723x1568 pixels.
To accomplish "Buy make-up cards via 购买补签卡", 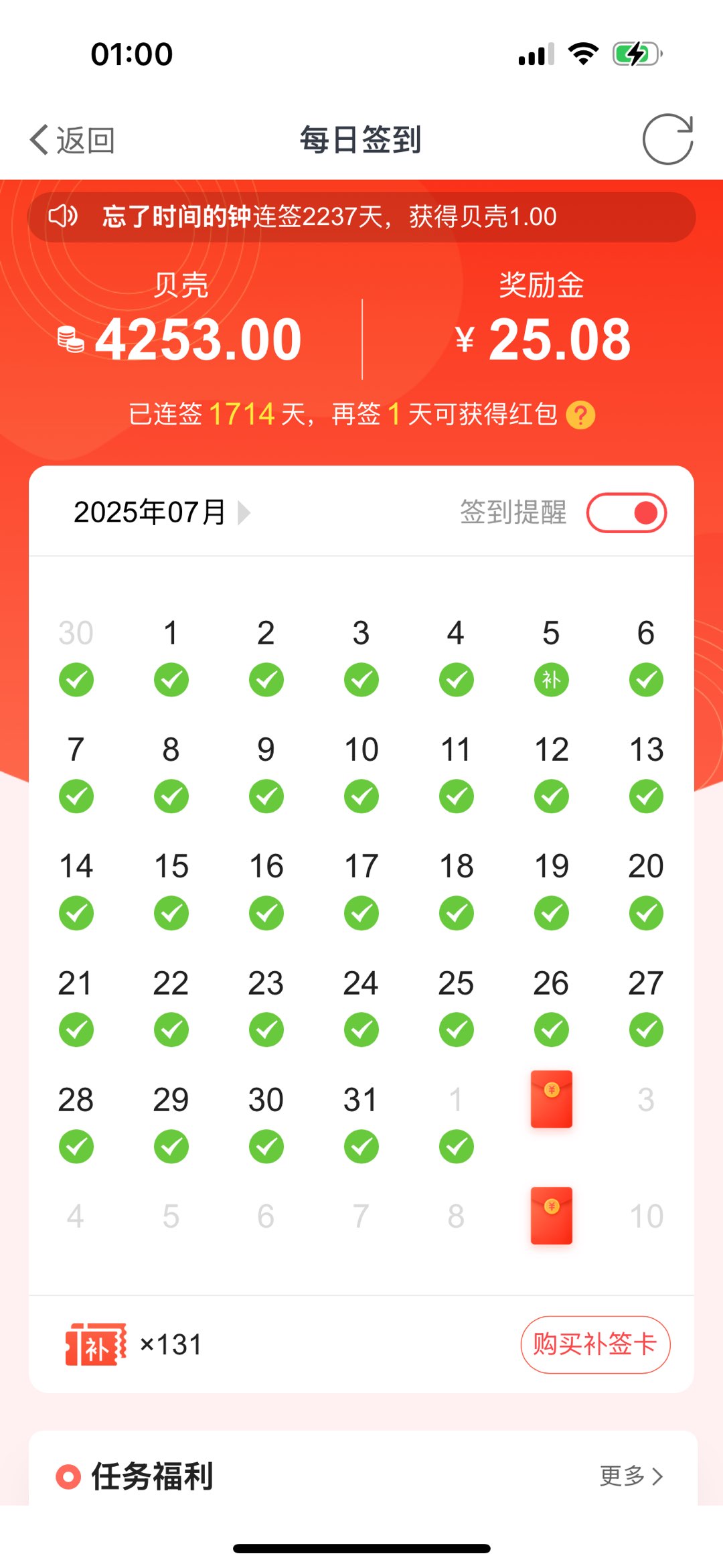I will coord(594,1344).
